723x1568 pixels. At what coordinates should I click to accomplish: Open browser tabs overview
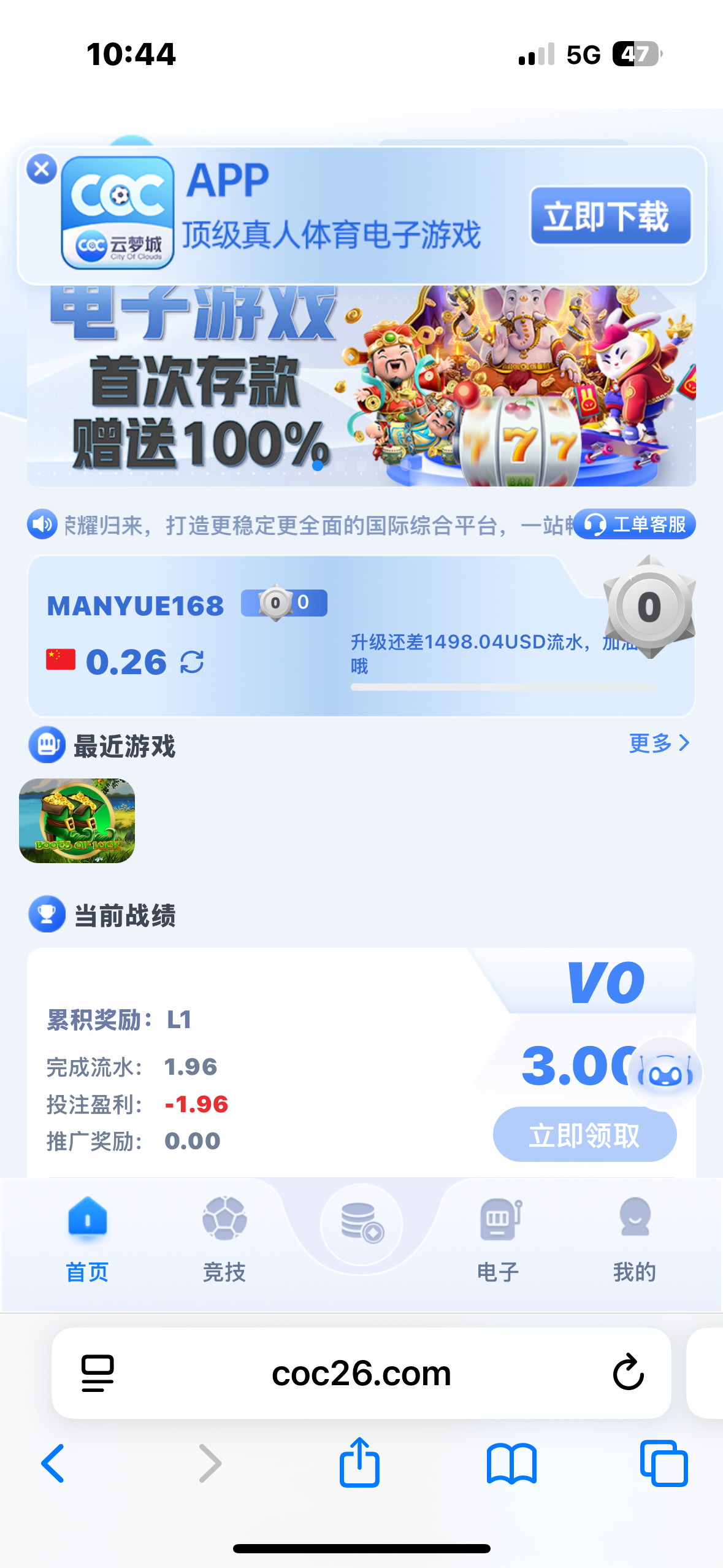point(664,1464)
